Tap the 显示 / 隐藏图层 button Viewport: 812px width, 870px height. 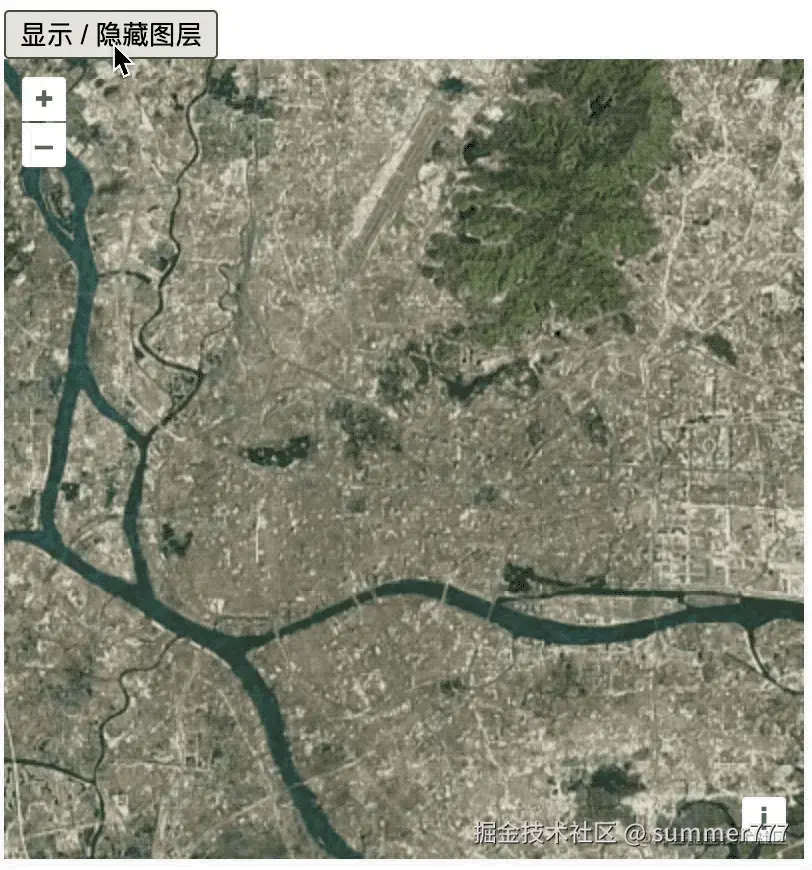111,36
